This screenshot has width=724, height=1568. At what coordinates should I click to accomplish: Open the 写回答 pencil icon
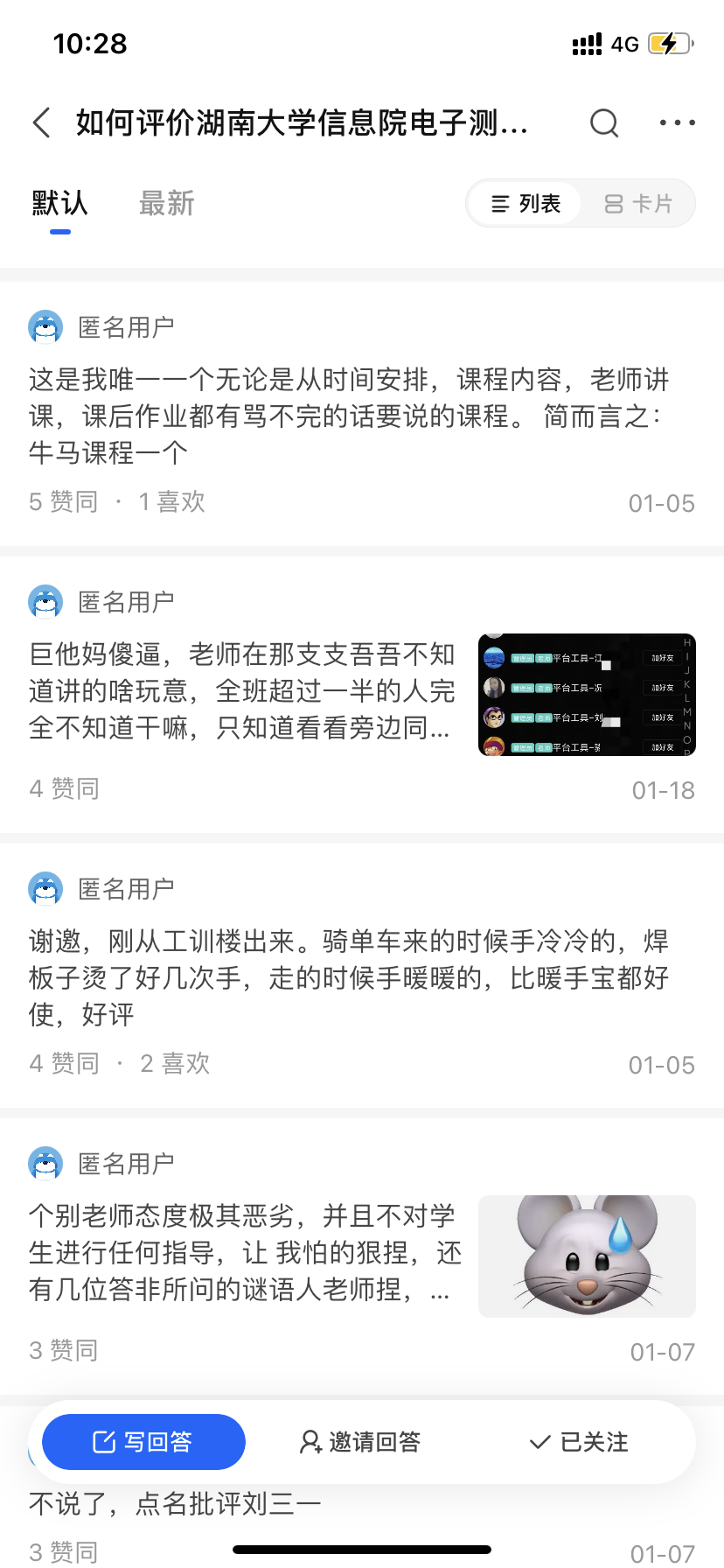click(104, 1442)
